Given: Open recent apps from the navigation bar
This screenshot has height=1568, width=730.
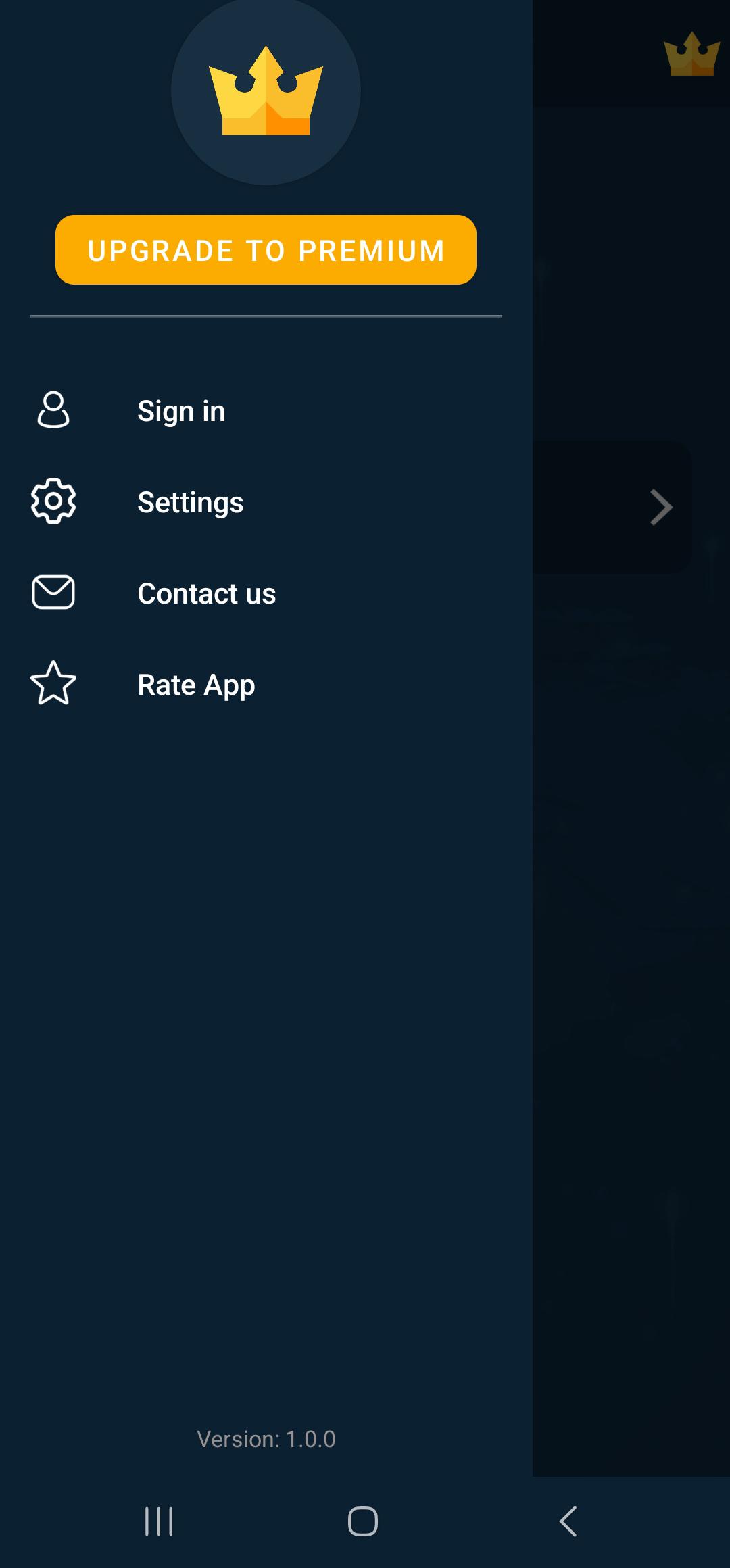Looking at the screenshot, I should [x=160, y=1521].
